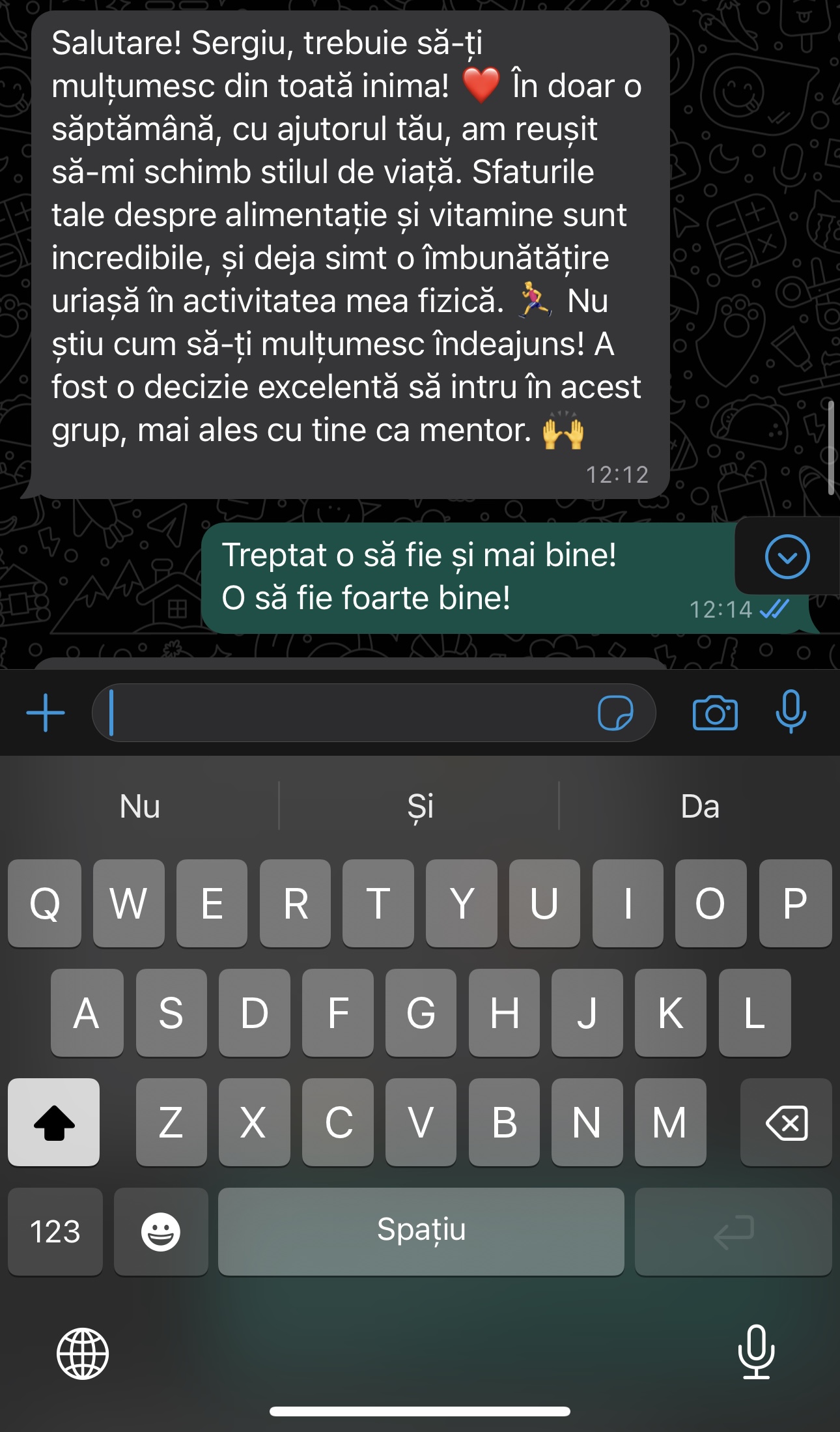Open the attachment plus menu

click(46, 713)
